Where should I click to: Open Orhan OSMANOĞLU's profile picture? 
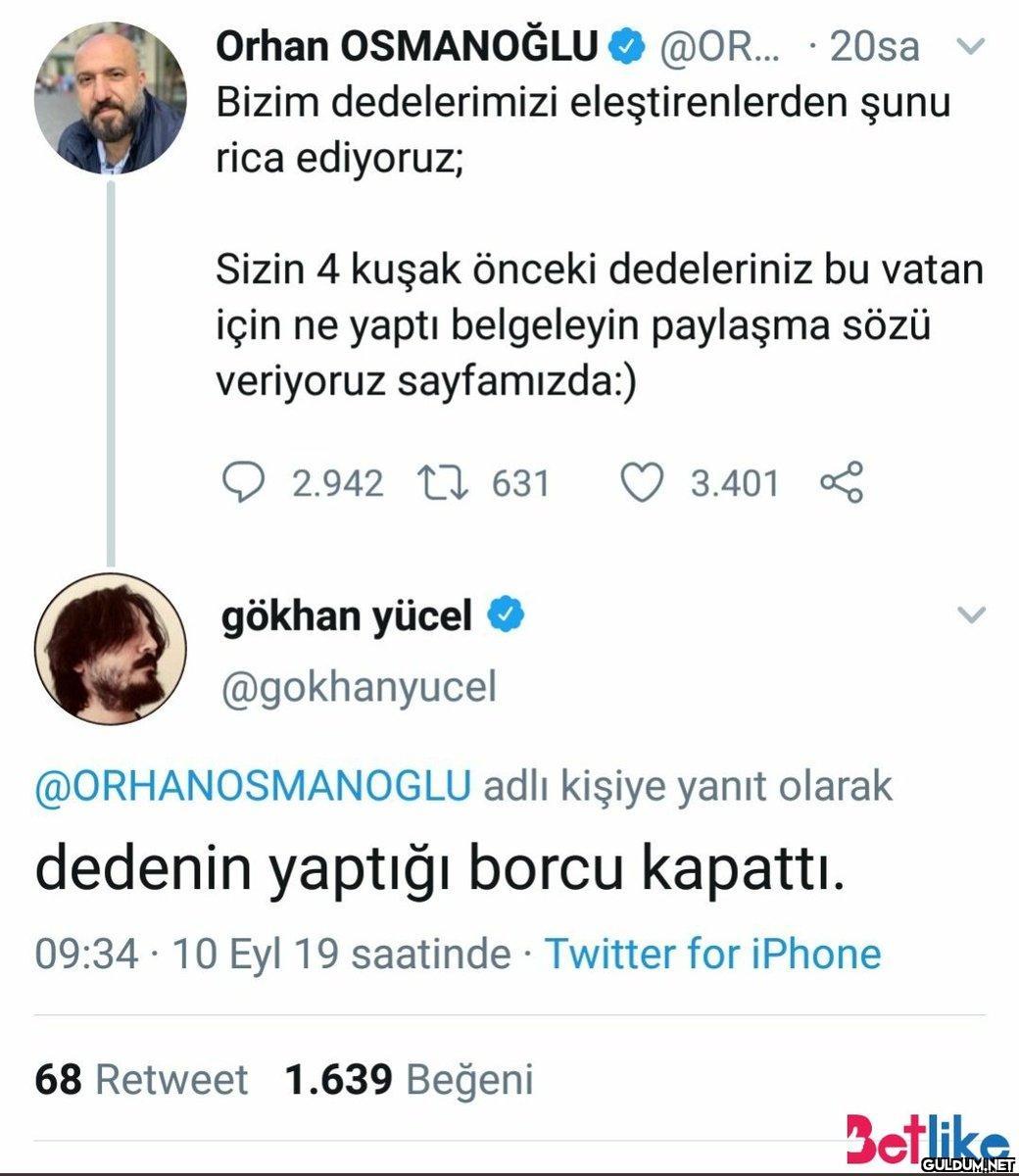coord(109,99)
